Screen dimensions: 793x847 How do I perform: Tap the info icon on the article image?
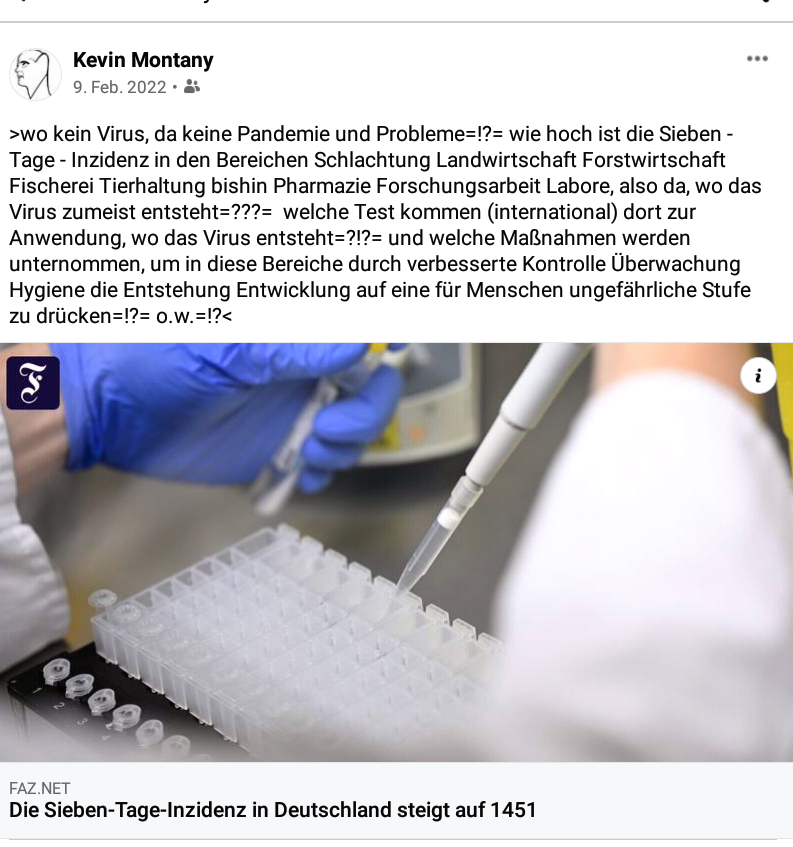(x=758, y=376)
